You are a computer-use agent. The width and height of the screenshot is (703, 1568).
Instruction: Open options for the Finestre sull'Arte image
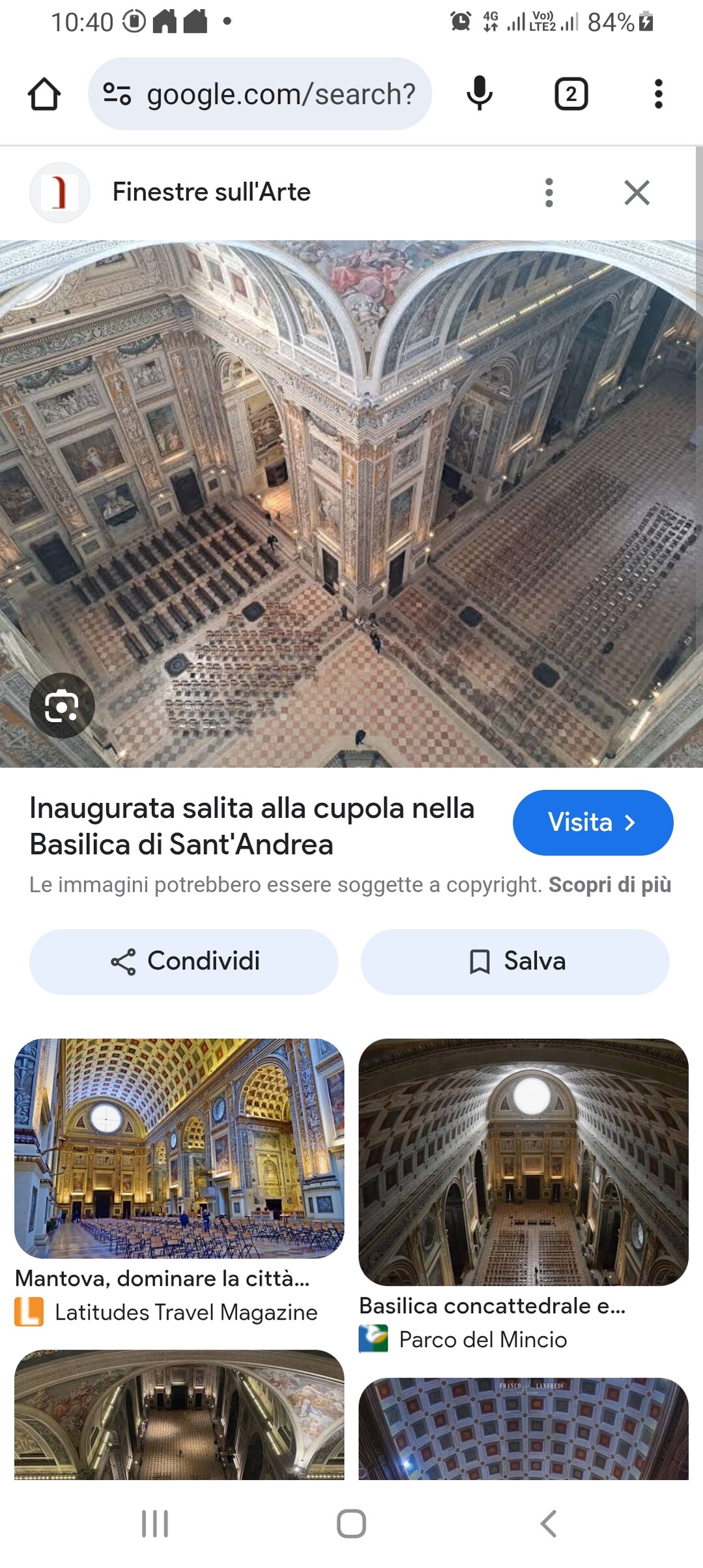coord(549,193)
